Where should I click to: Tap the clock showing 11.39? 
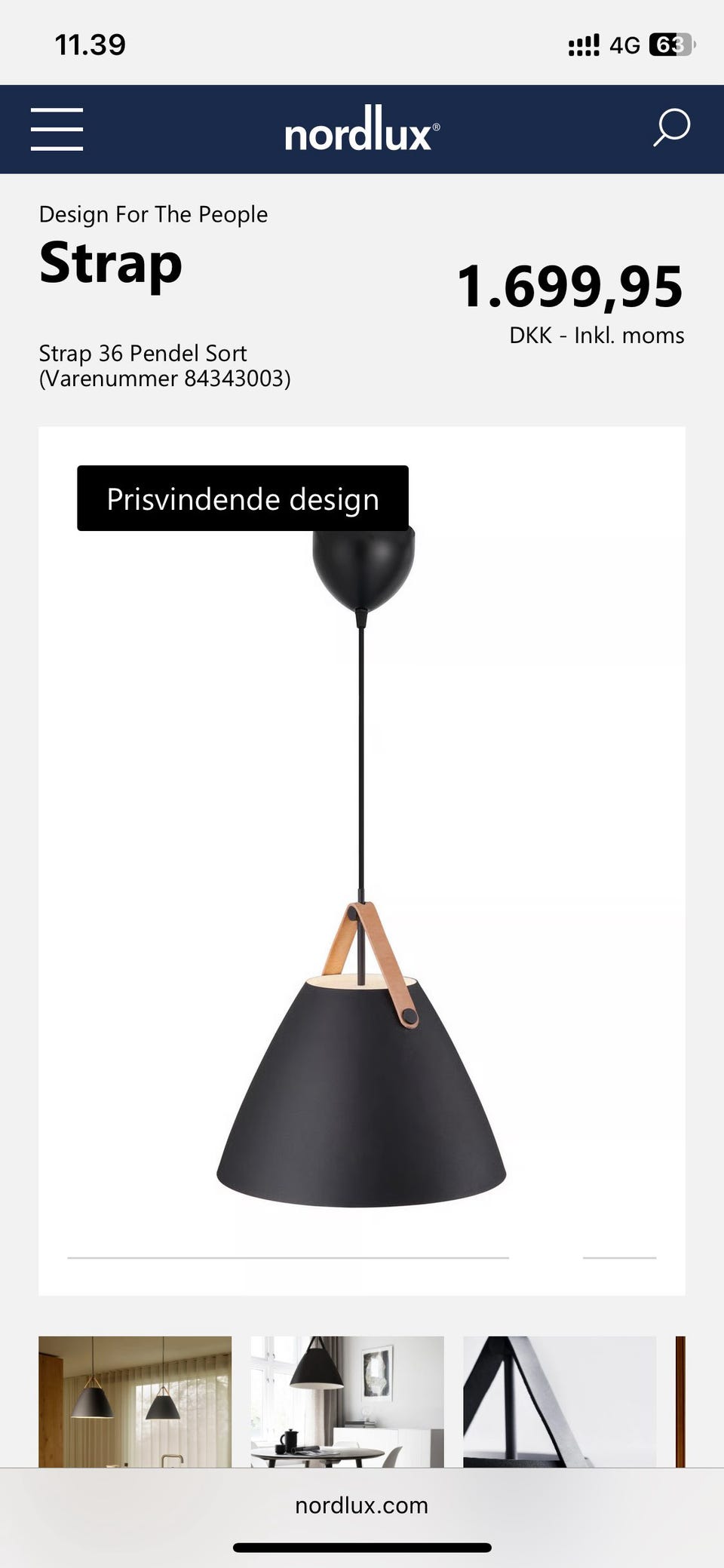click(90, 45)
